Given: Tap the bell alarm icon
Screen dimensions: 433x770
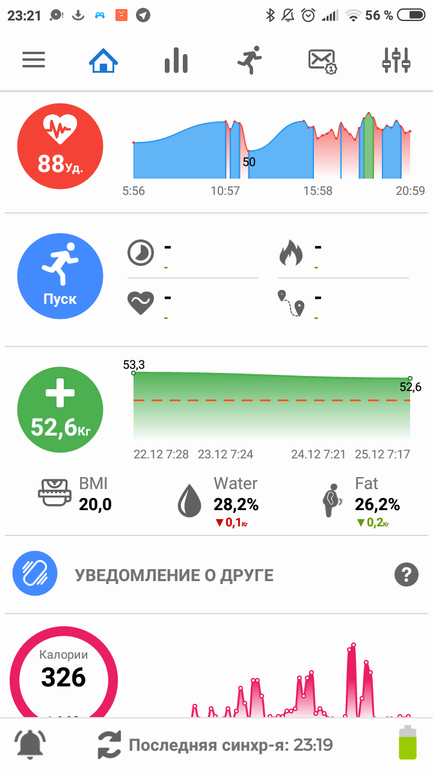Looking at the screenshot, I should tap(31, 745).
